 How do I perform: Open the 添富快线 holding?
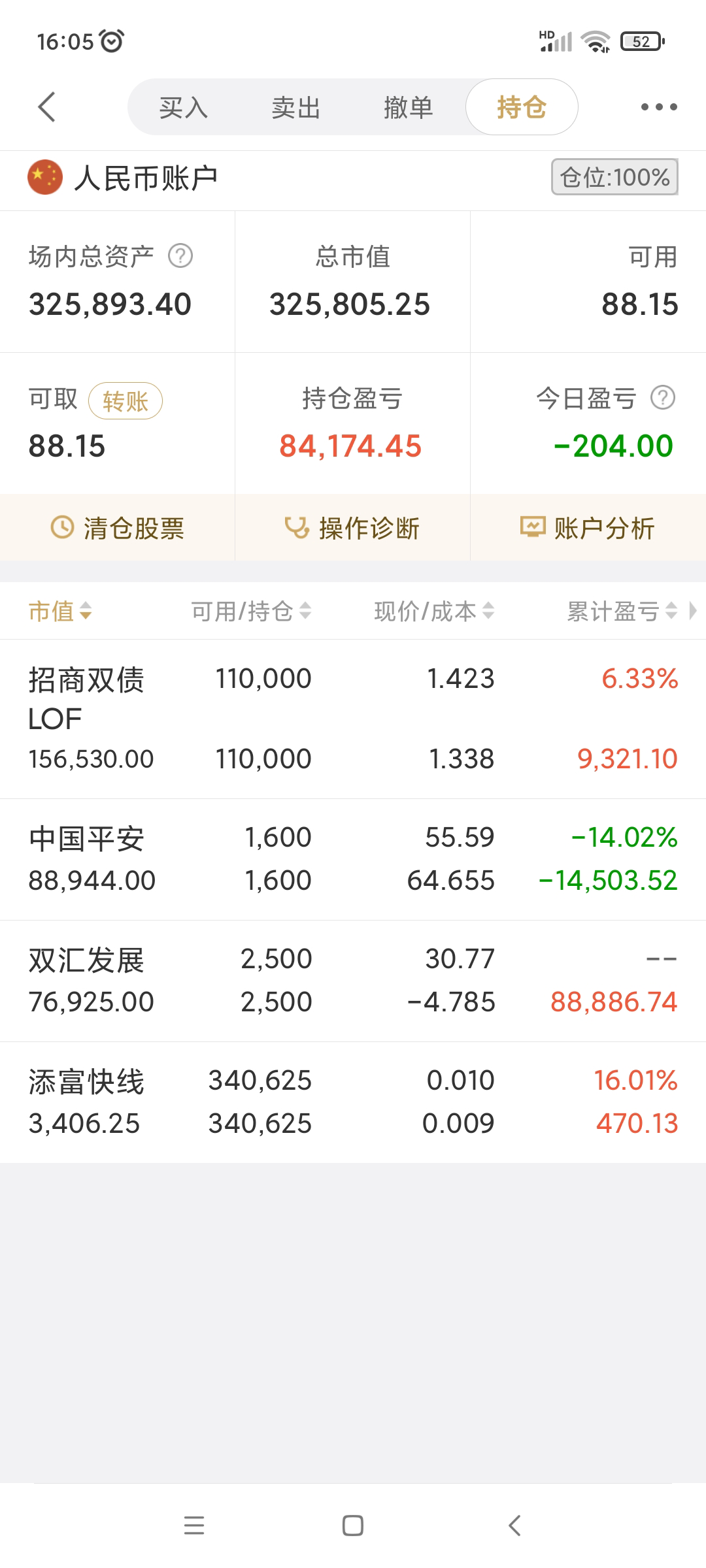point(352,1102)
